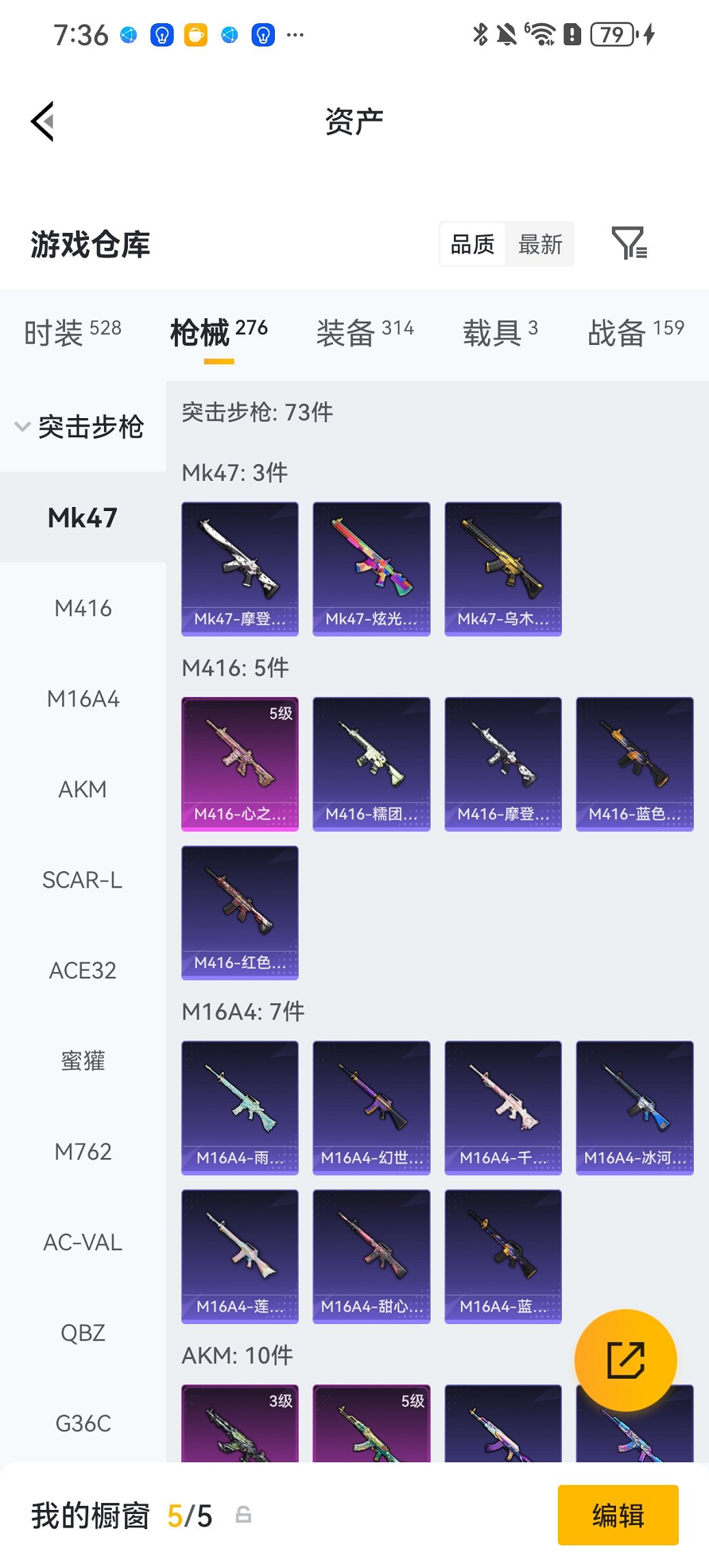Select 蜜獾 in the weapon sidebar

coord(83,1061)
